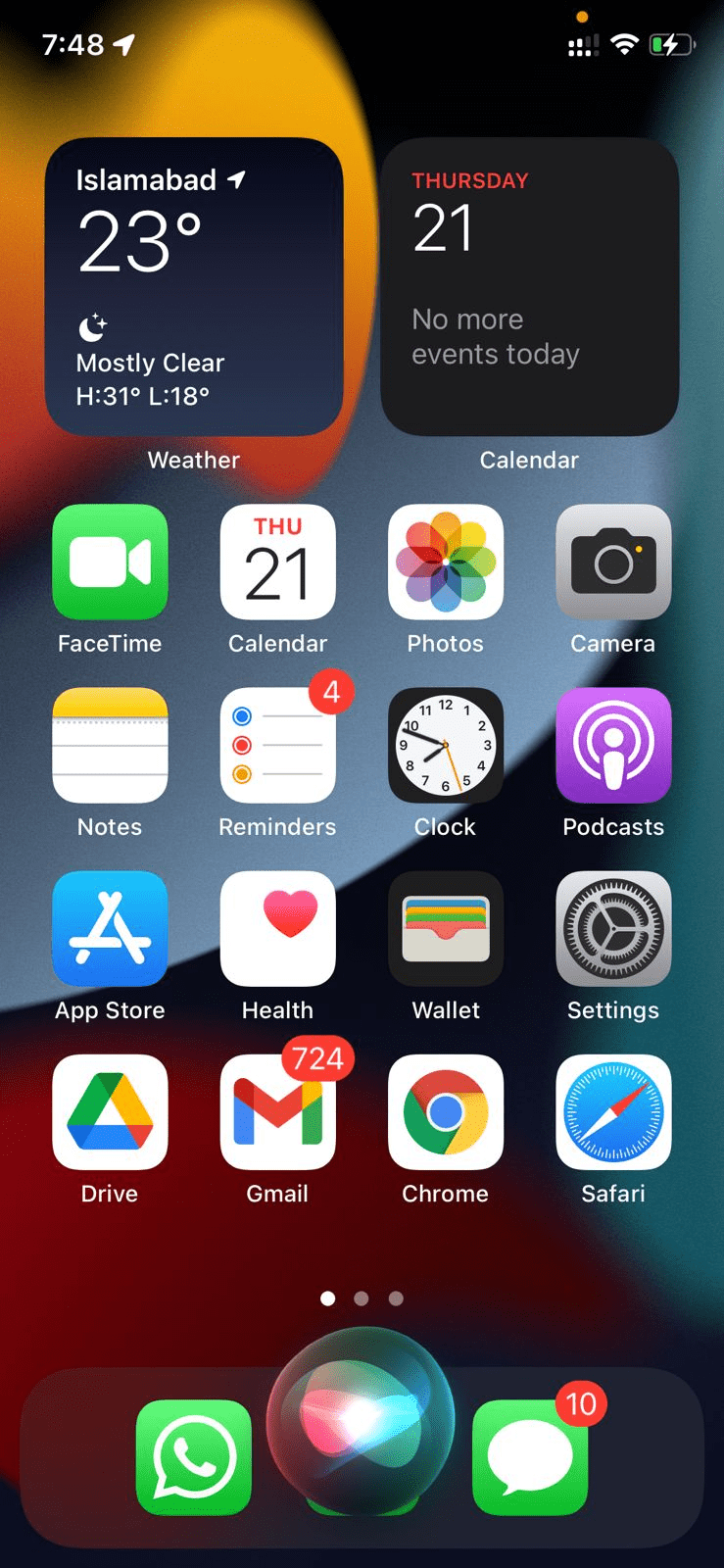Open the Health app
Viewport: 724px width, 1568px height.
point(278,928)
